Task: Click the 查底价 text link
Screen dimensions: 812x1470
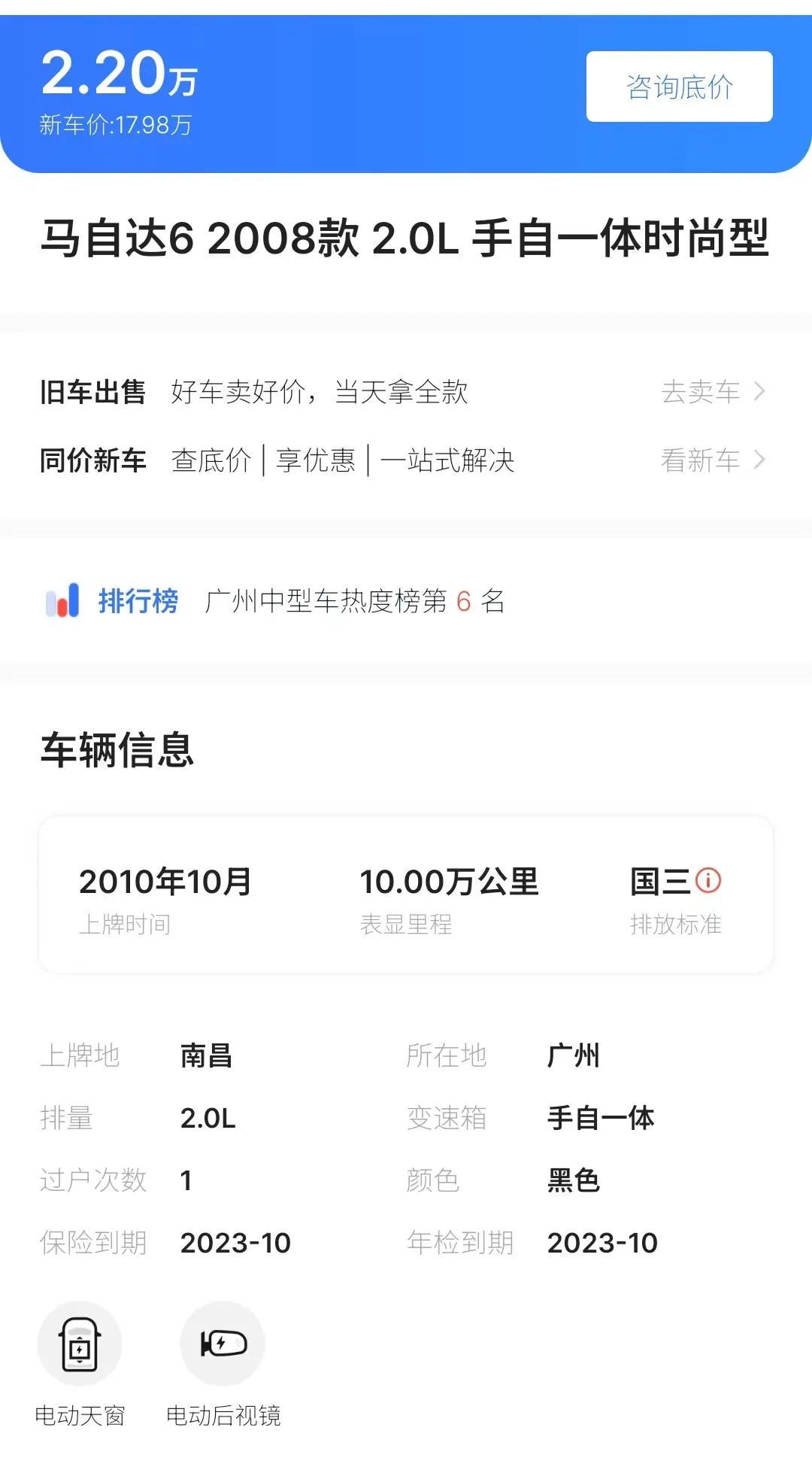Action: click(212, 461)
